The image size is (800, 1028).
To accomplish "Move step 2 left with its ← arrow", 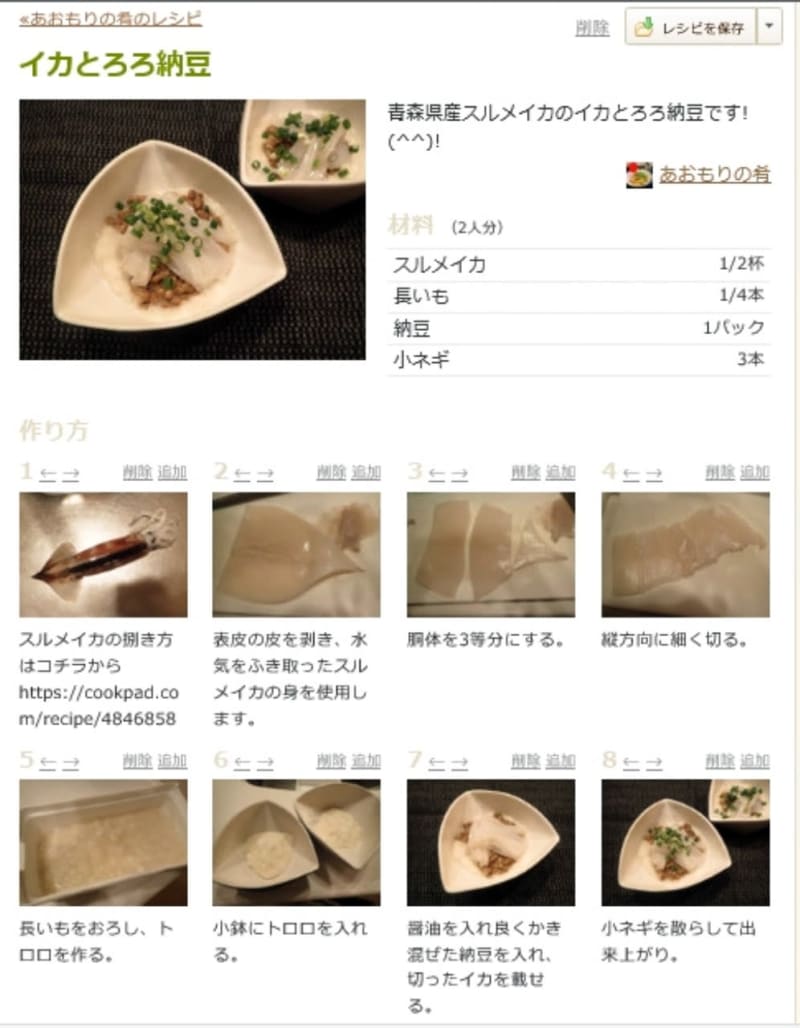I will pos(241,473).
